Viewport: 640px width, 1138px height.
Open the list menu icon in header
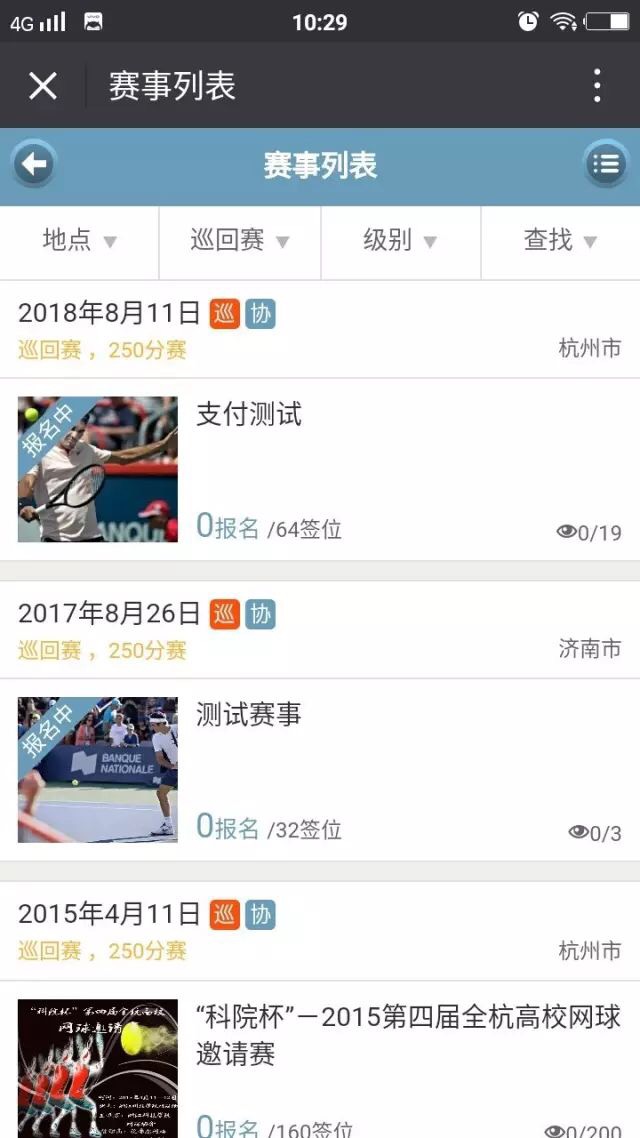coord(606,165)
